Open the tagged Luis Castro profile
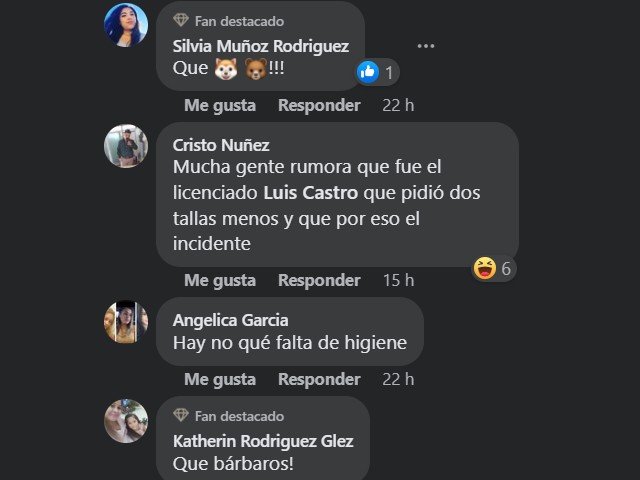640x480 pixels. (310, 192)
